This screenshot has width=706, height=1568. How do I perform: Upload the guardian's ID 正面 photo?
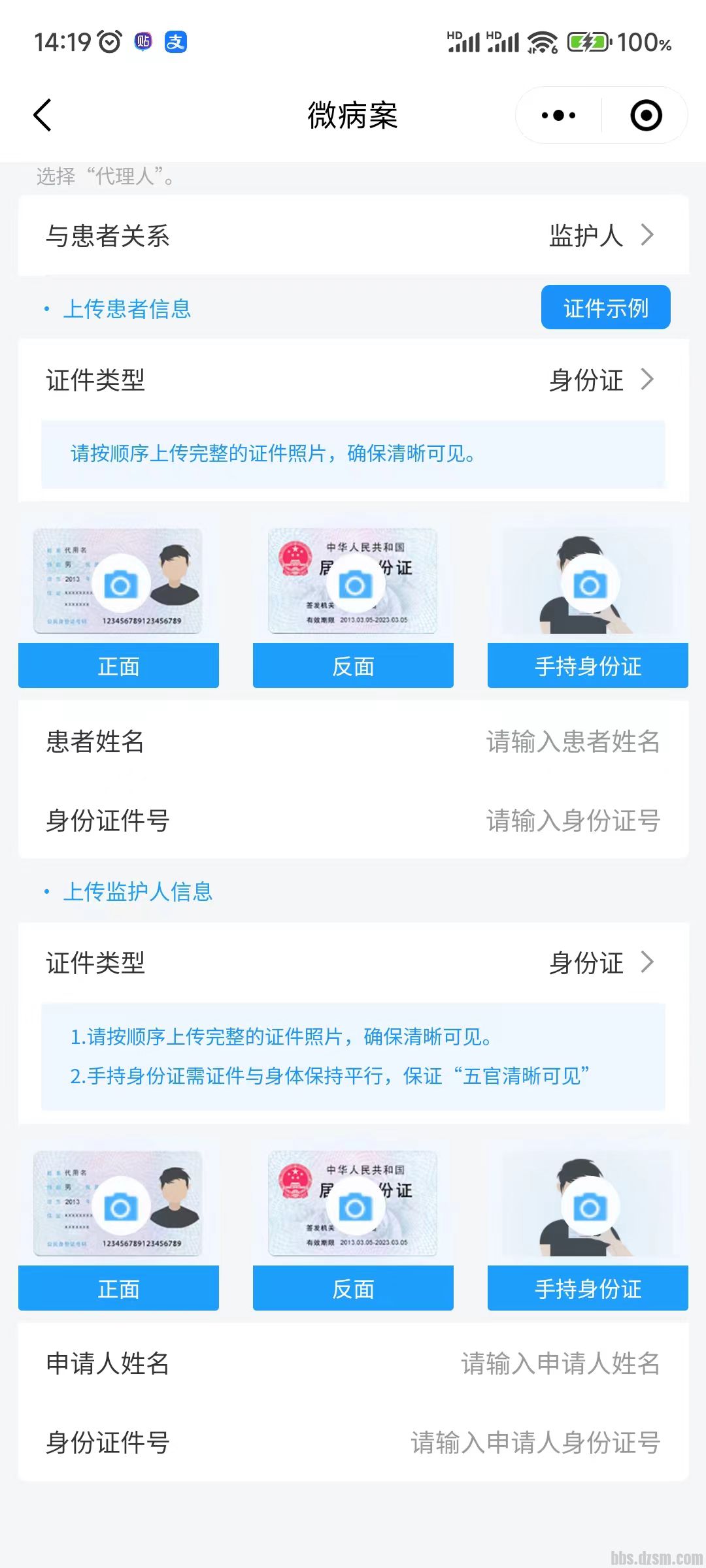[x=121, y=1207]
